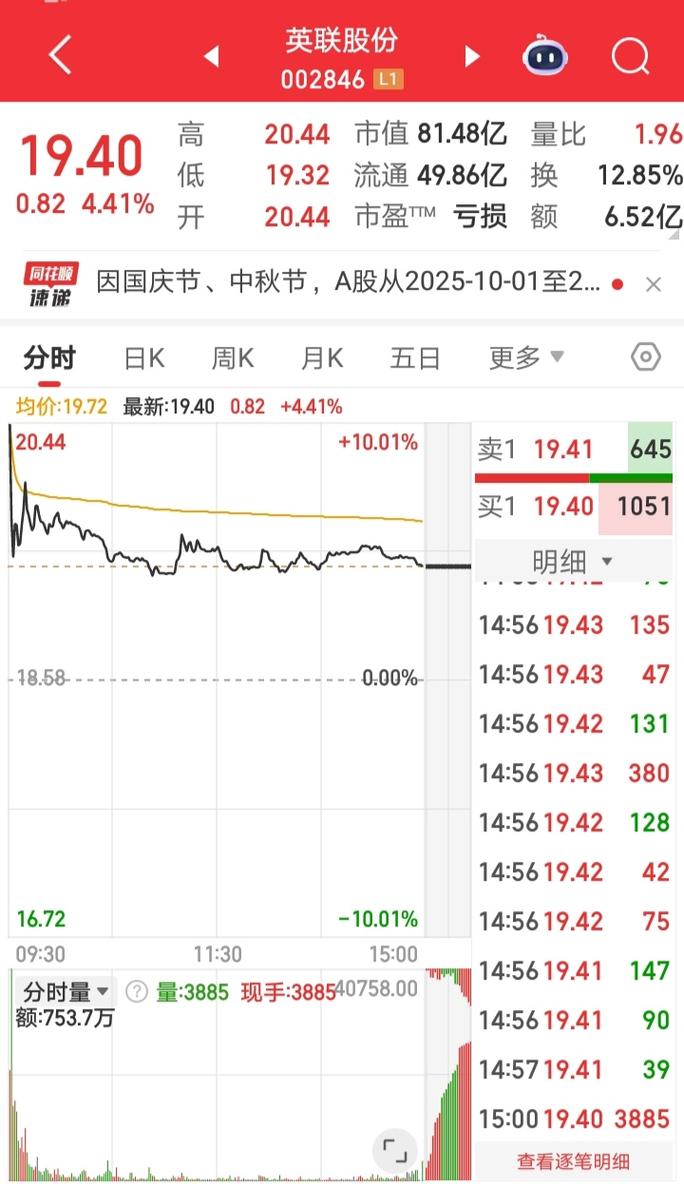Screen dimensions: 684x1184
Task: Switch to the previous stock with left triangle
Action: coord(211,57)
